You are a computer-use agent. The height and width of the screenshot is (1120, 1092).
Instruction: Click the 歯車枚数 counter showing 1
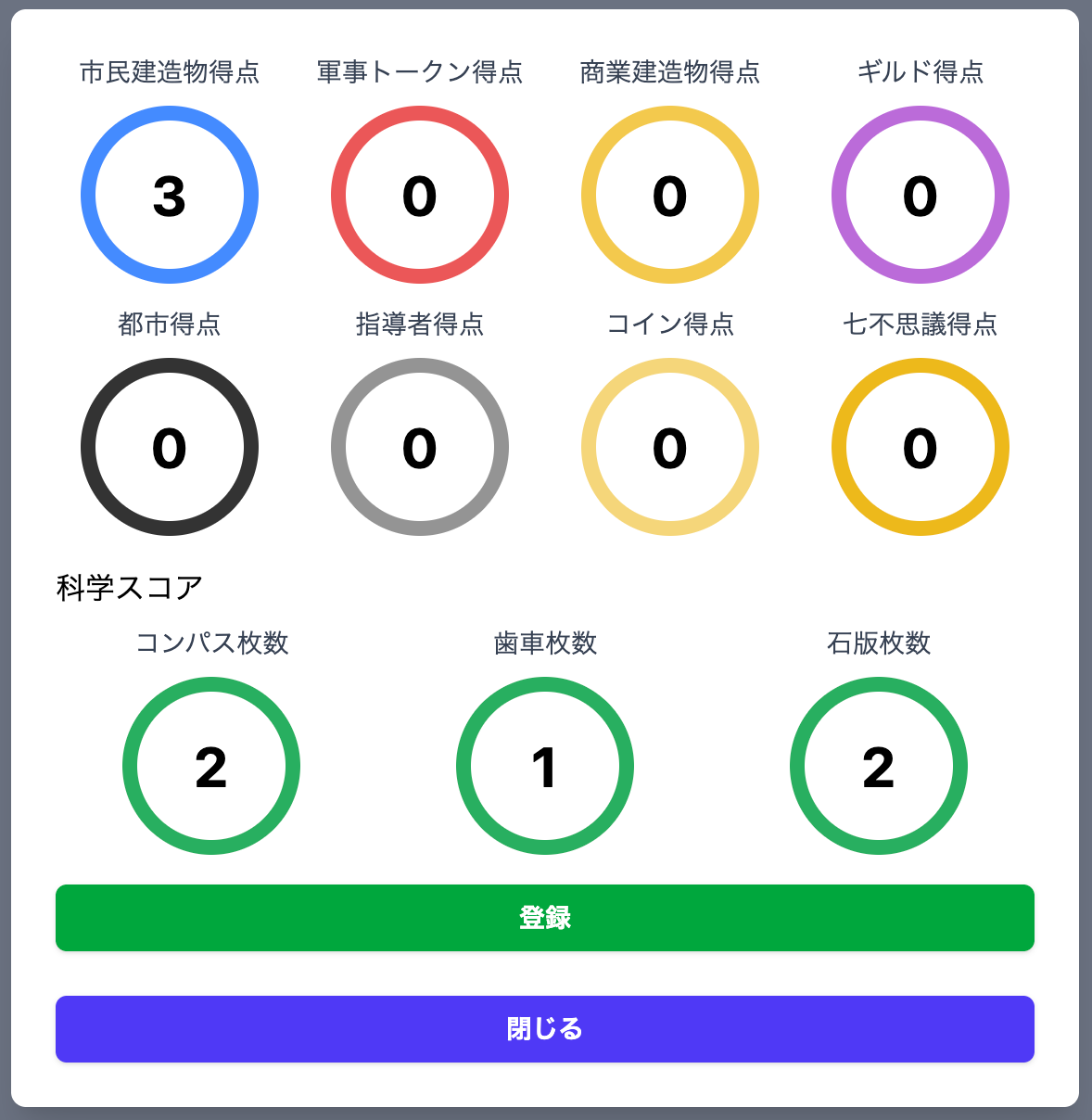pos(545,766)
